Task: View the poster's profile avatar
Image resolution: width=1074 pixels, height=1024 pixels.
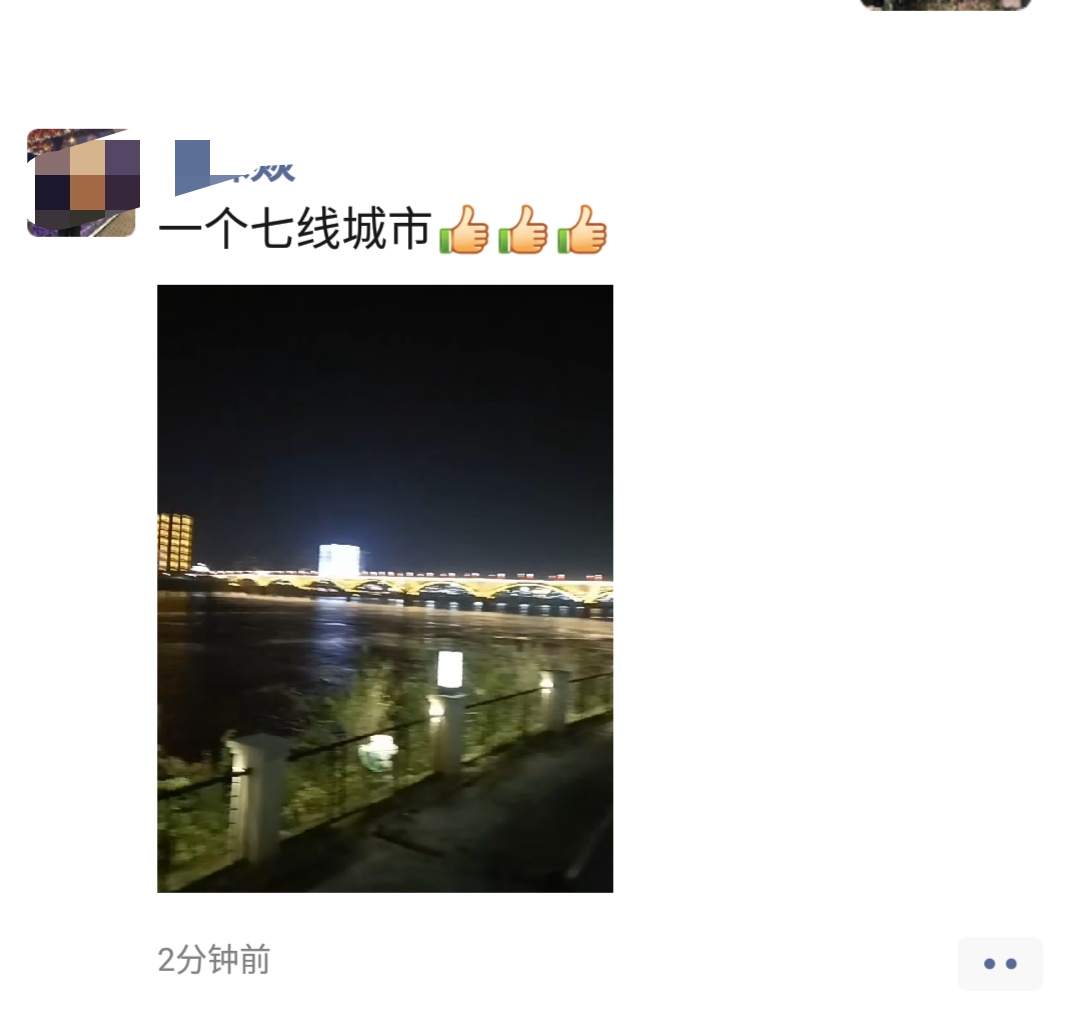Action: [82, 183]
